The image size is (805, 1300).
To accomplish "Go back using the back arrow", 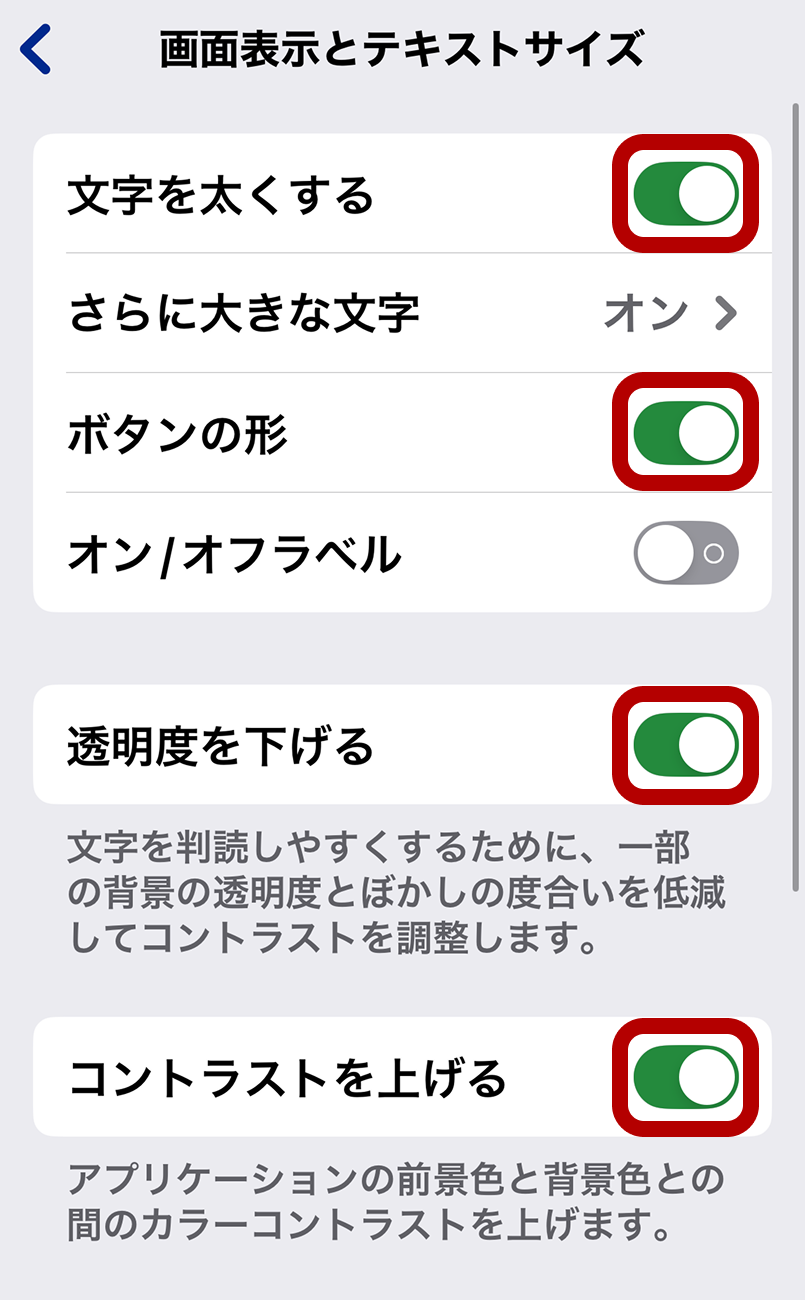I will click(36, 50).
